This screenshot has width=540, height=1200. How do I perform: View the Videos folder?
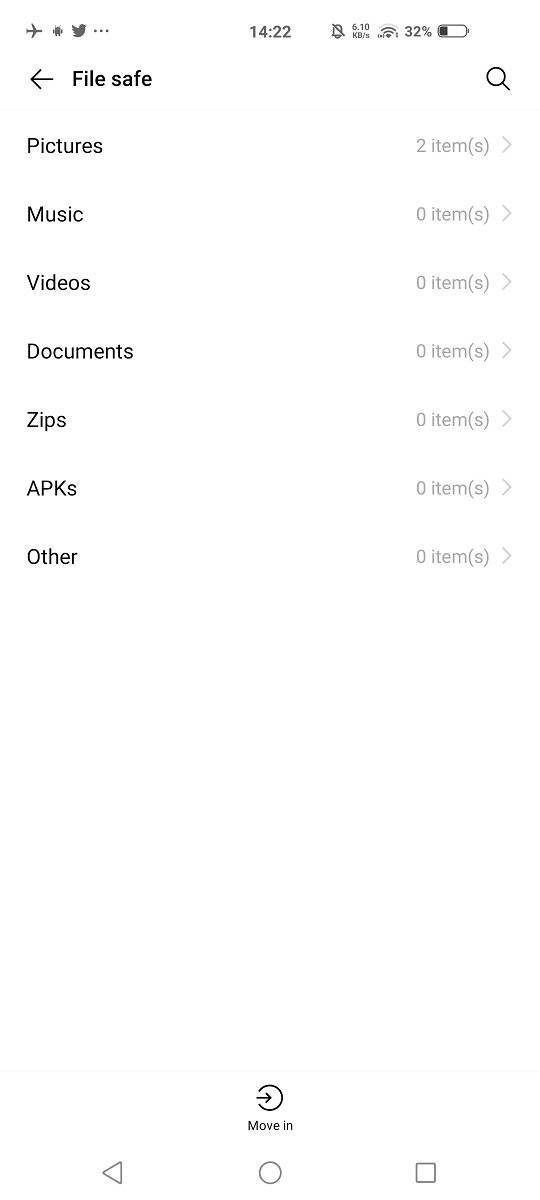[270, 283]
